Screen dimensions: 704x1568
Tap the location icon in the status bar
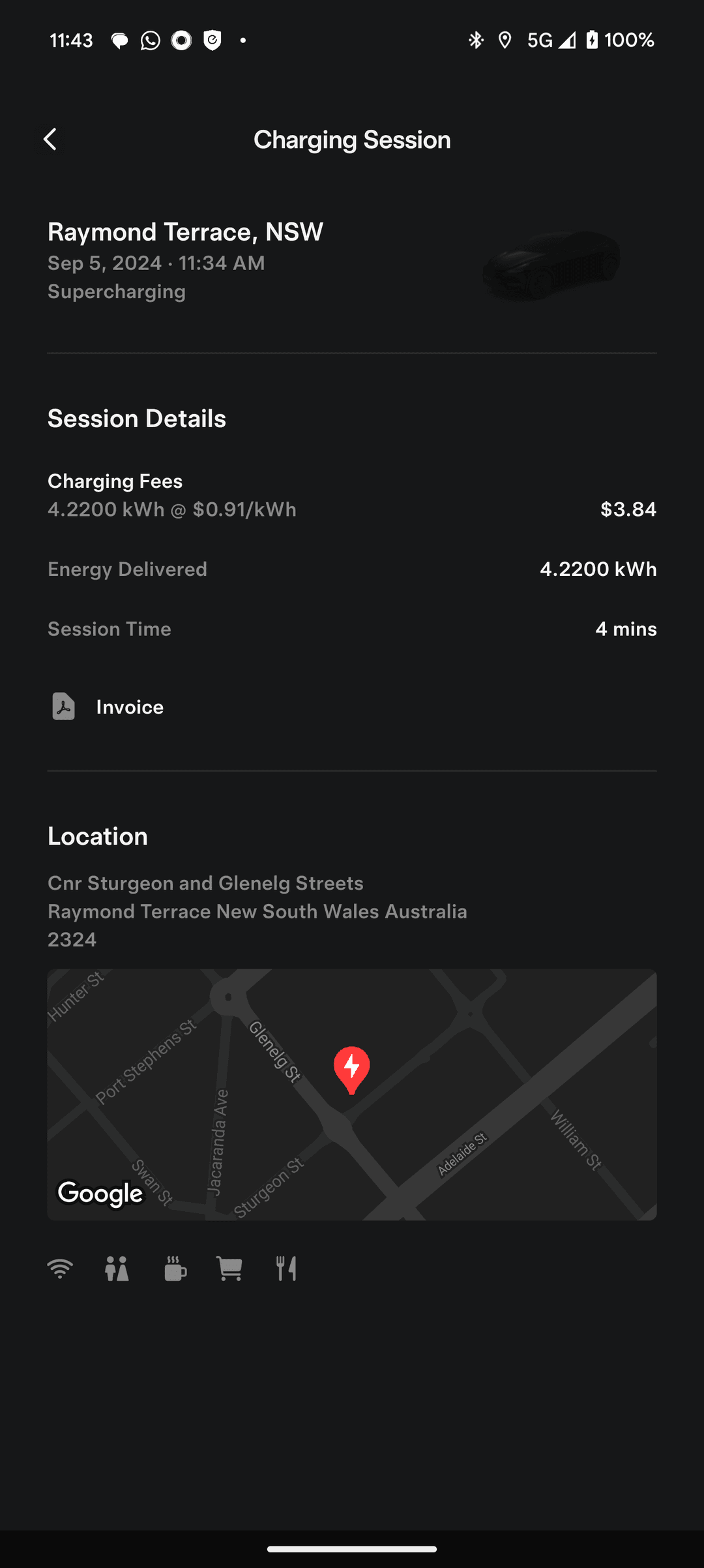pyautogui.click(x=506, y=40)
